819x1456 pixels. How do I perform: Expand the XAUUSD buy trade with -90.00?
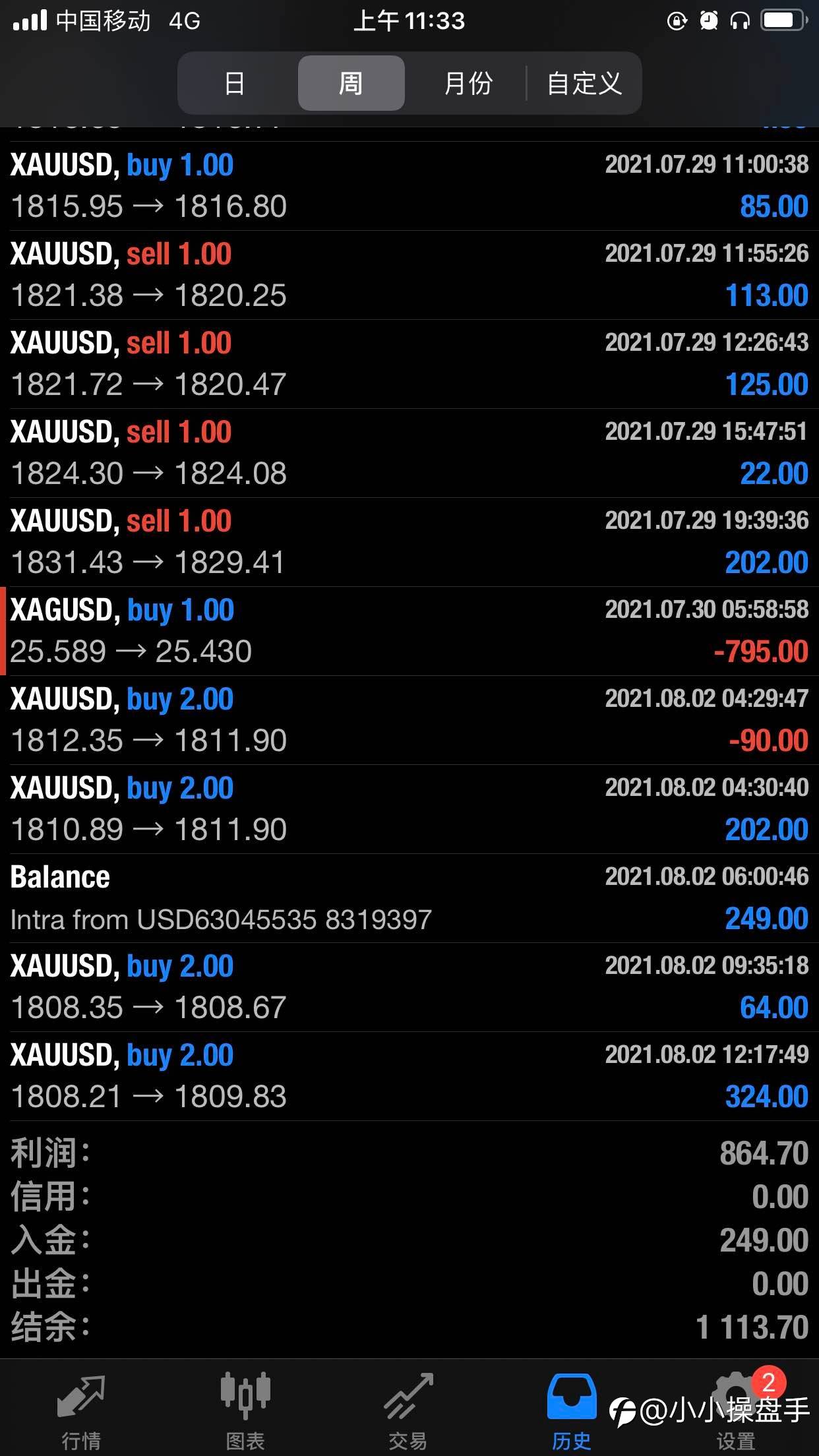409,720
